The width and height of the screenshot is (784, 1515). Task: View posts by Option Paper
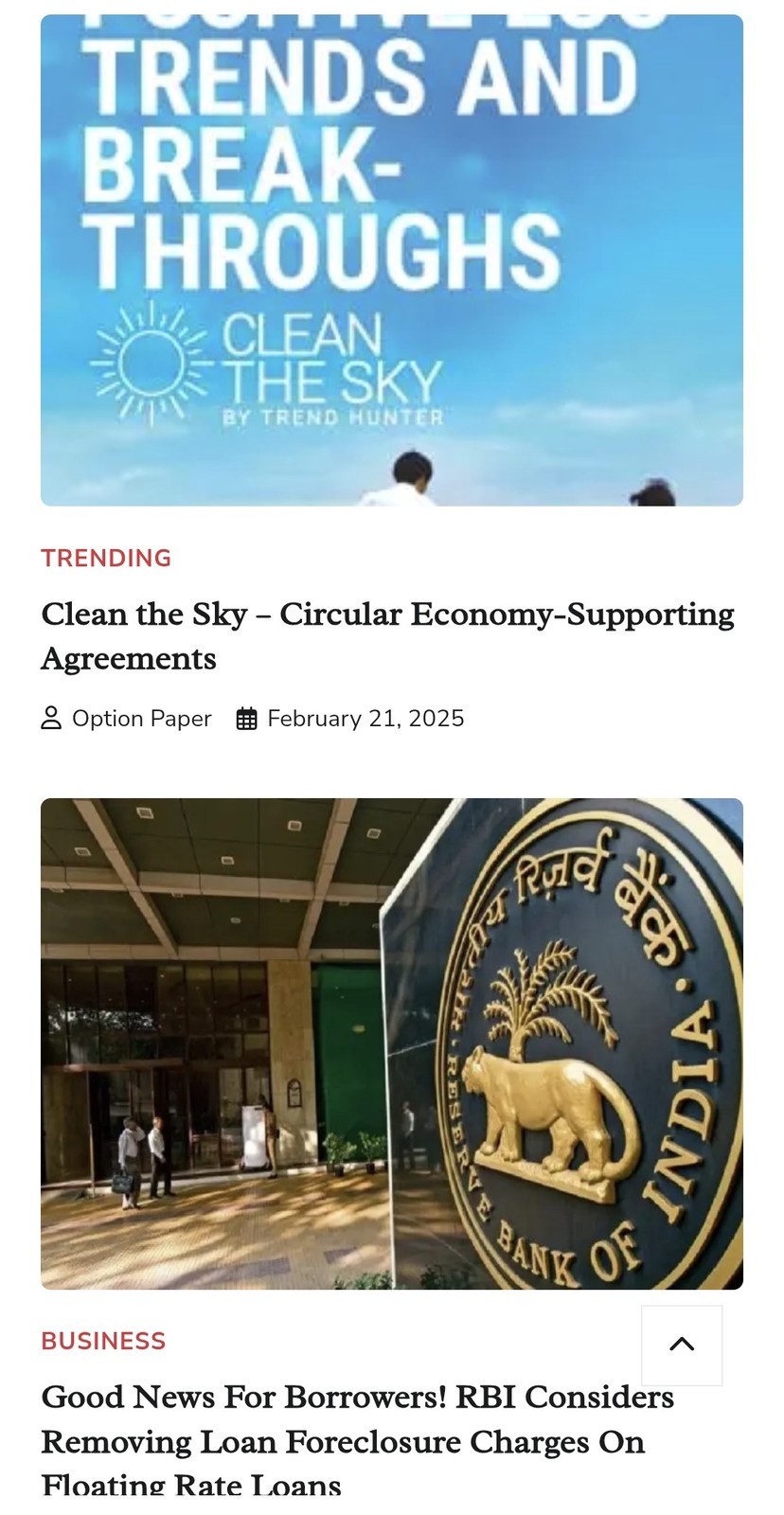141,719
